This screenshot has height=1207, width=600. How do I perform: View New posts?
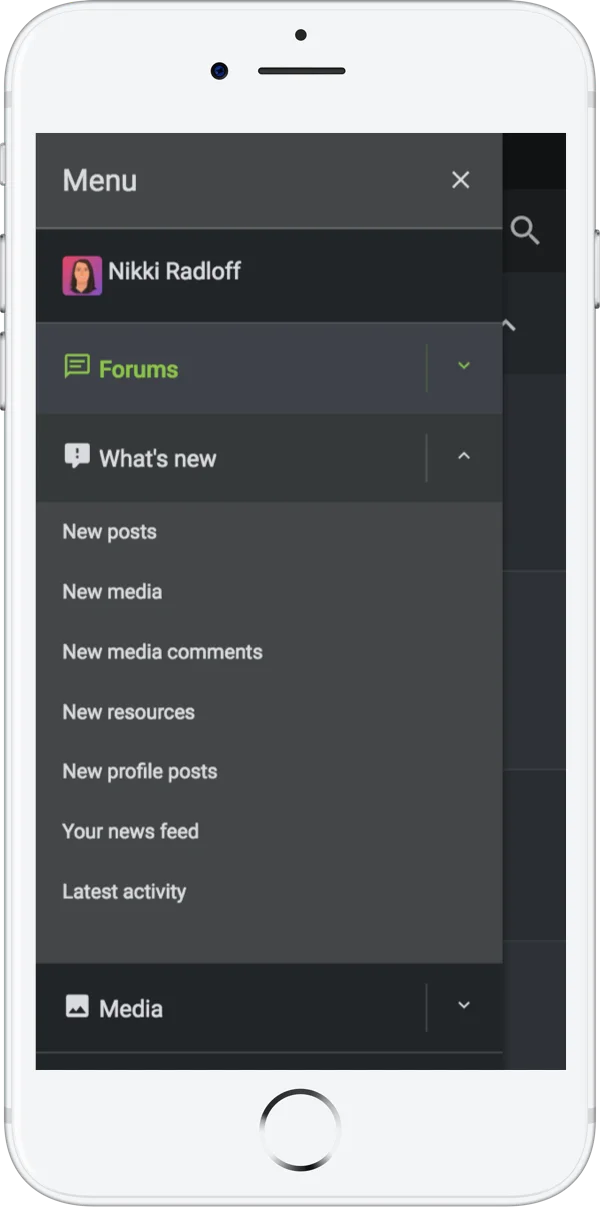point(110,532)
